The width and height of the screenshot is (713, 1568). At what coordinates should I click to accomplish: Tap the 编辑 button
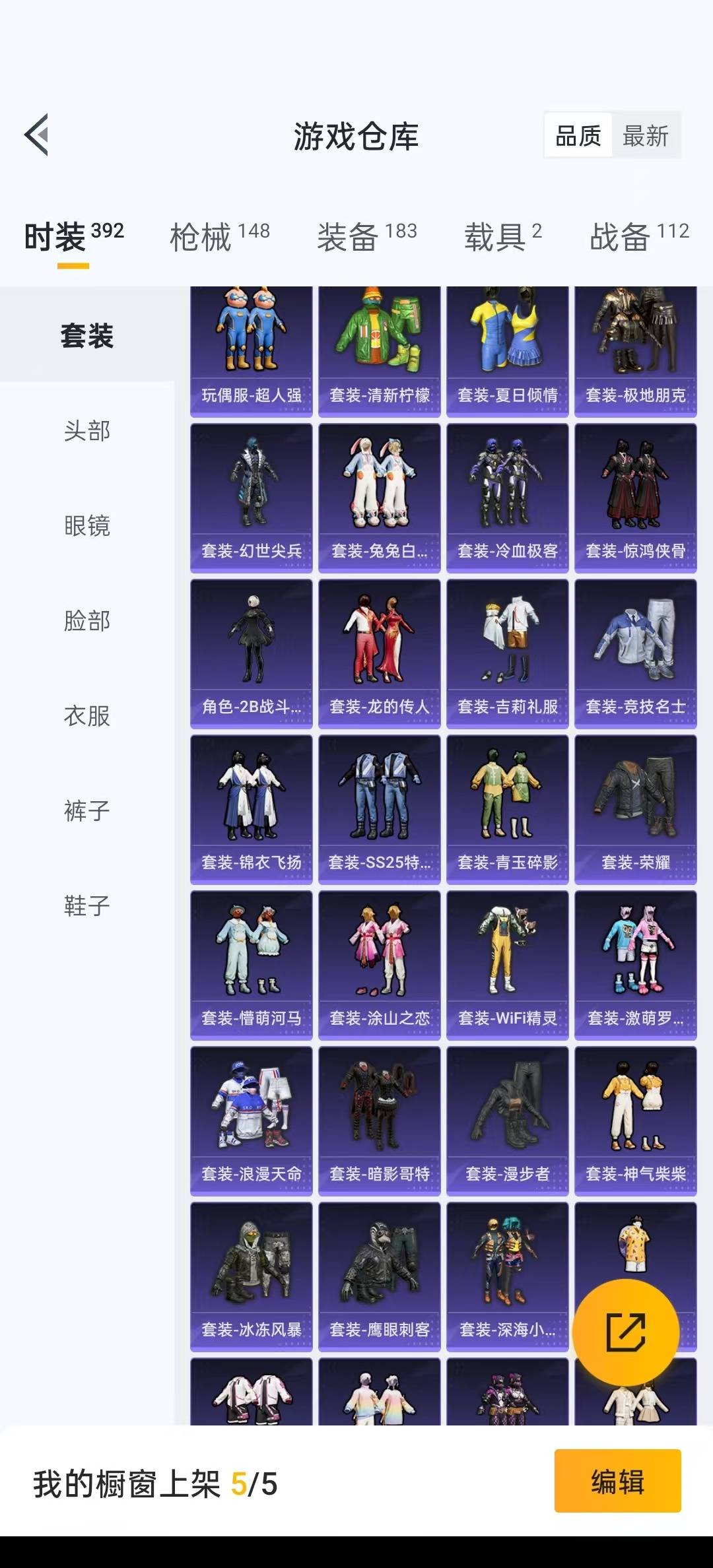617,1481
